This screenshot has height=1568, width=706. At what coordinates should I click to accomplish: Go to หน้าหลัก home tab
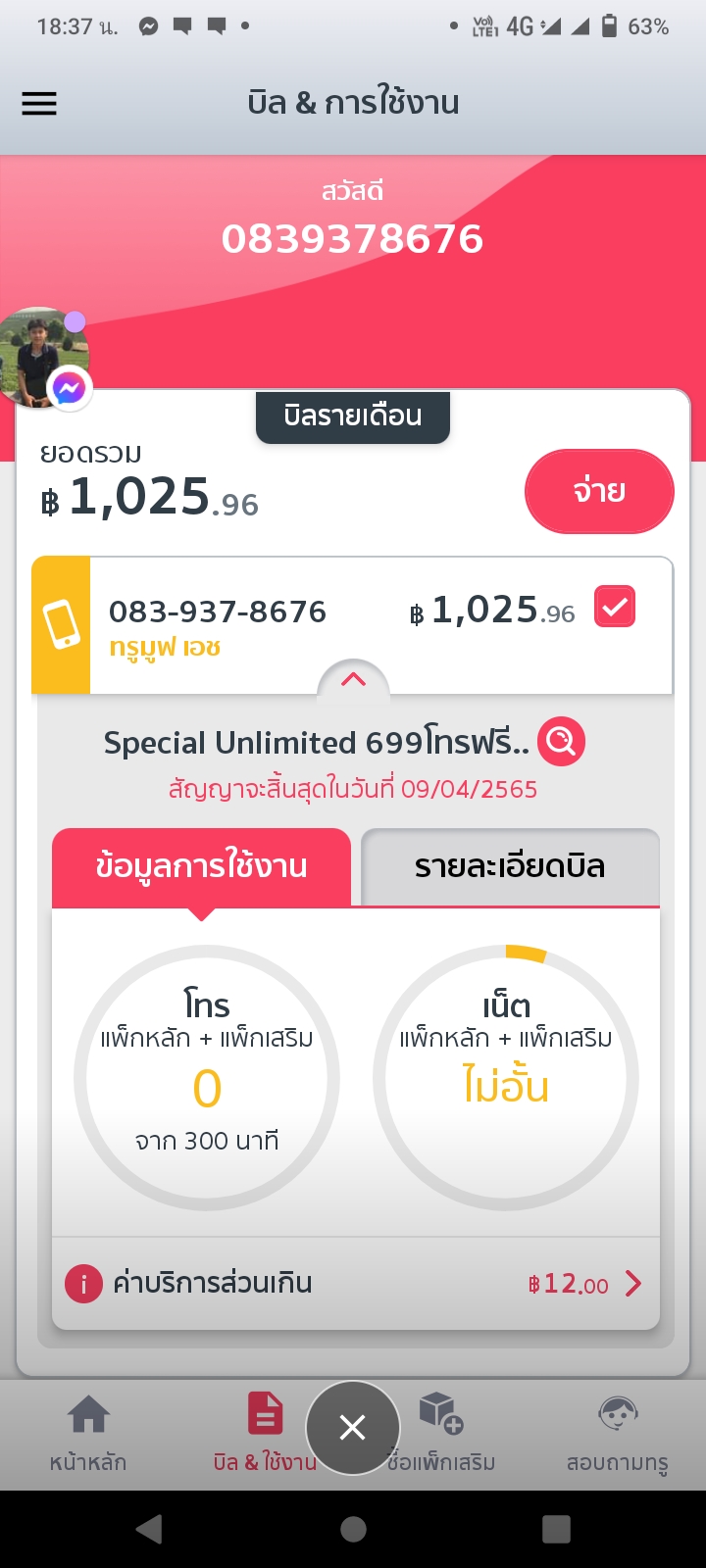click(x=88, y=1433)
